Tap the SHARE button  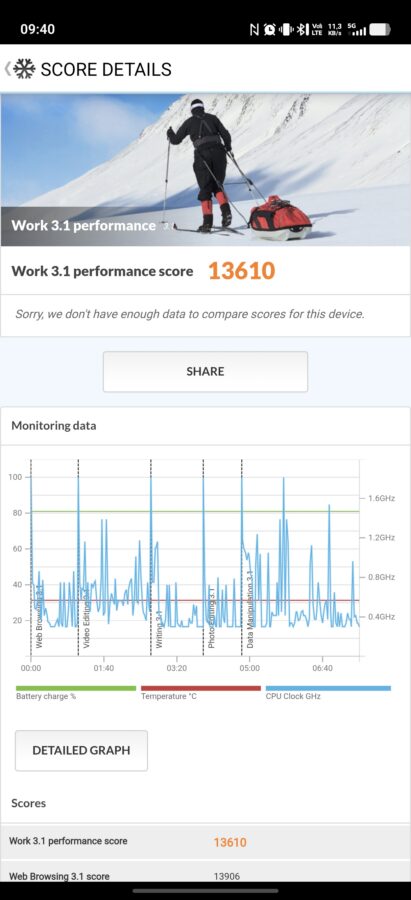click(x=205, y=371)
